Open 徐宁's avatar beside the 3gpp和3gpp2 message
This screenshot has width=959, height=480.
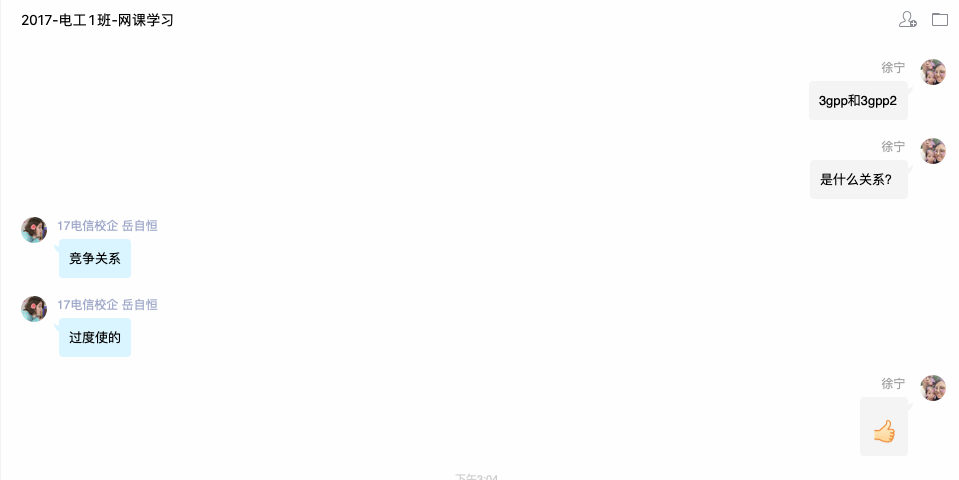(933, 72)
